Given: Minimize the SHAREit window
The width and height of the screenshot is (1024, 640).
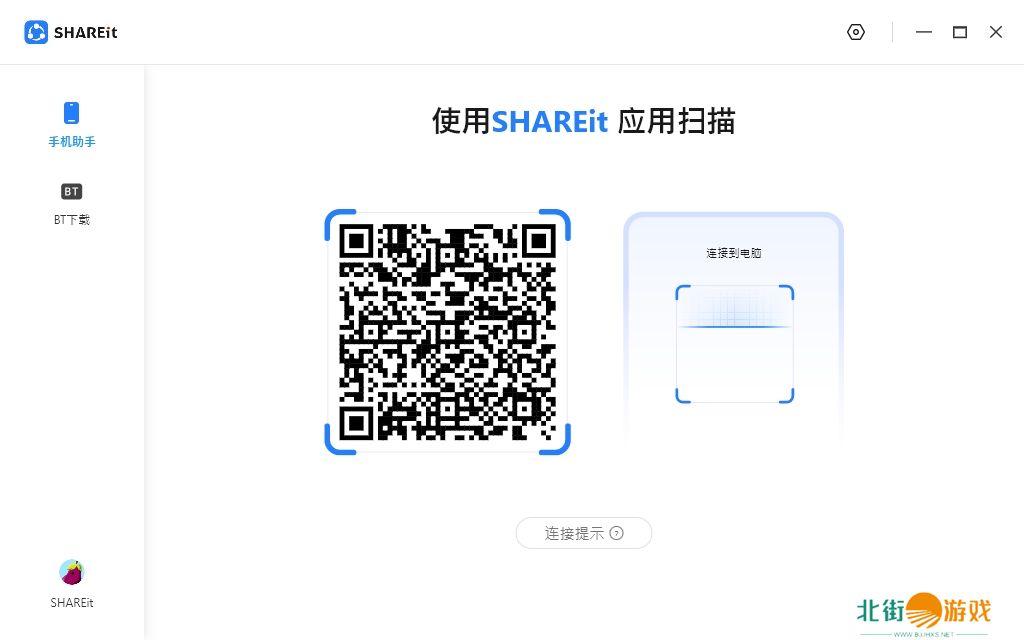Looking at the screenshot, I should (924, 32).
